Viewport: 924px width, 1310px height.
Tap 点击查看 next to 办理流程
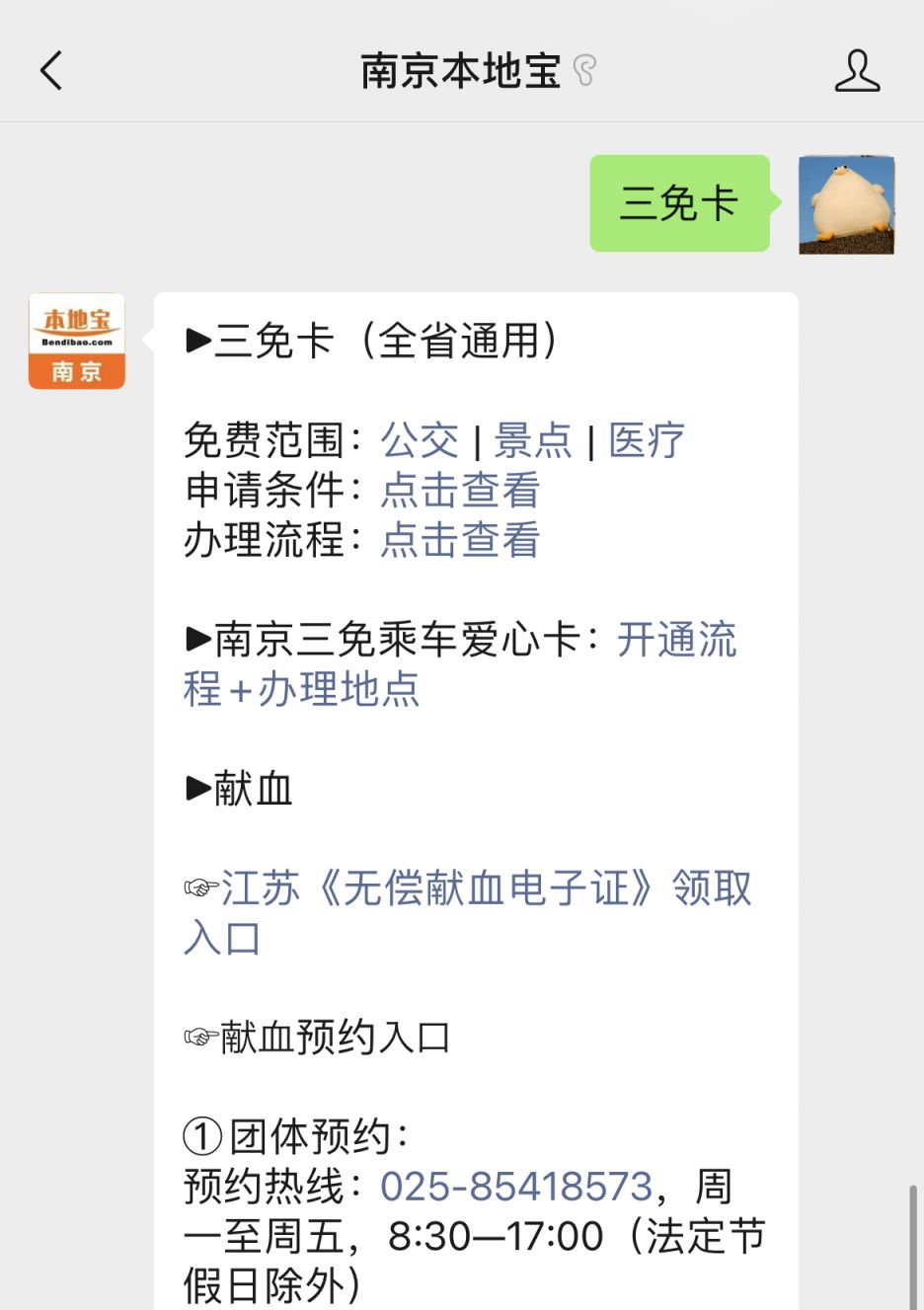click(x=460, y=540)
